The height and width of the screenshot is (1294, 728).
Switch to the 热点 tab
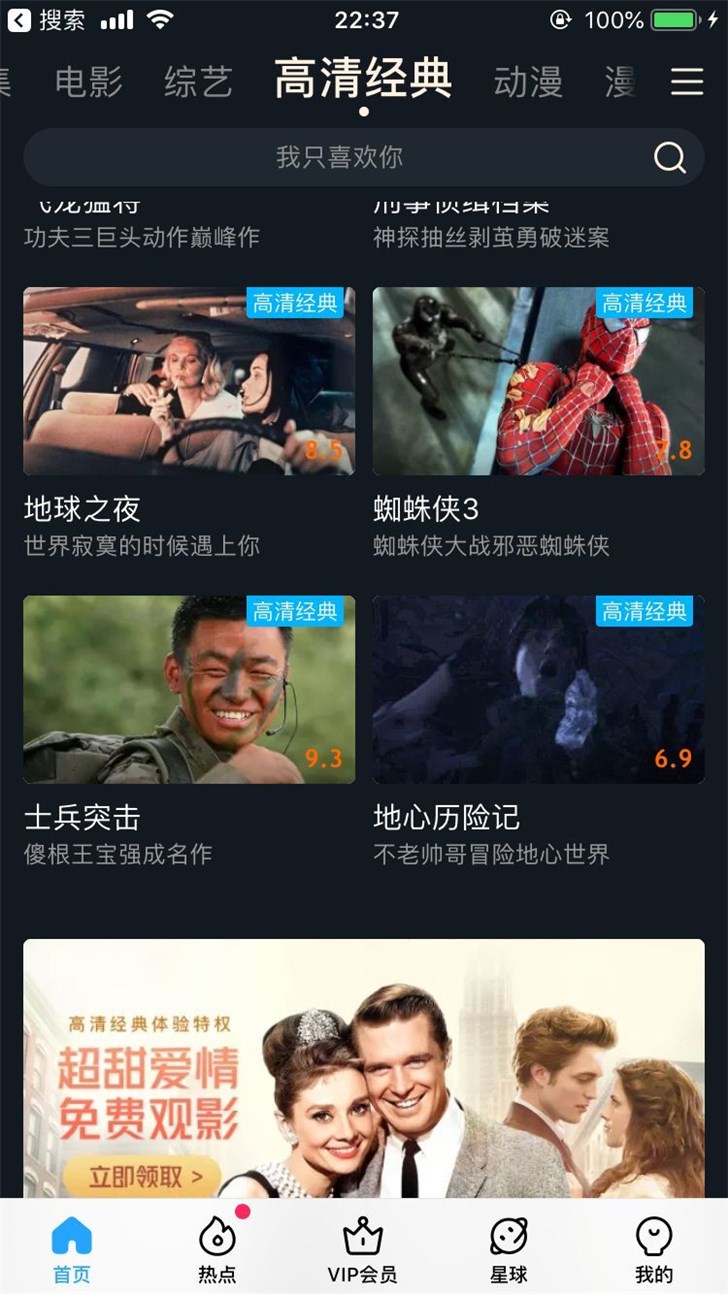(217, 1248)
